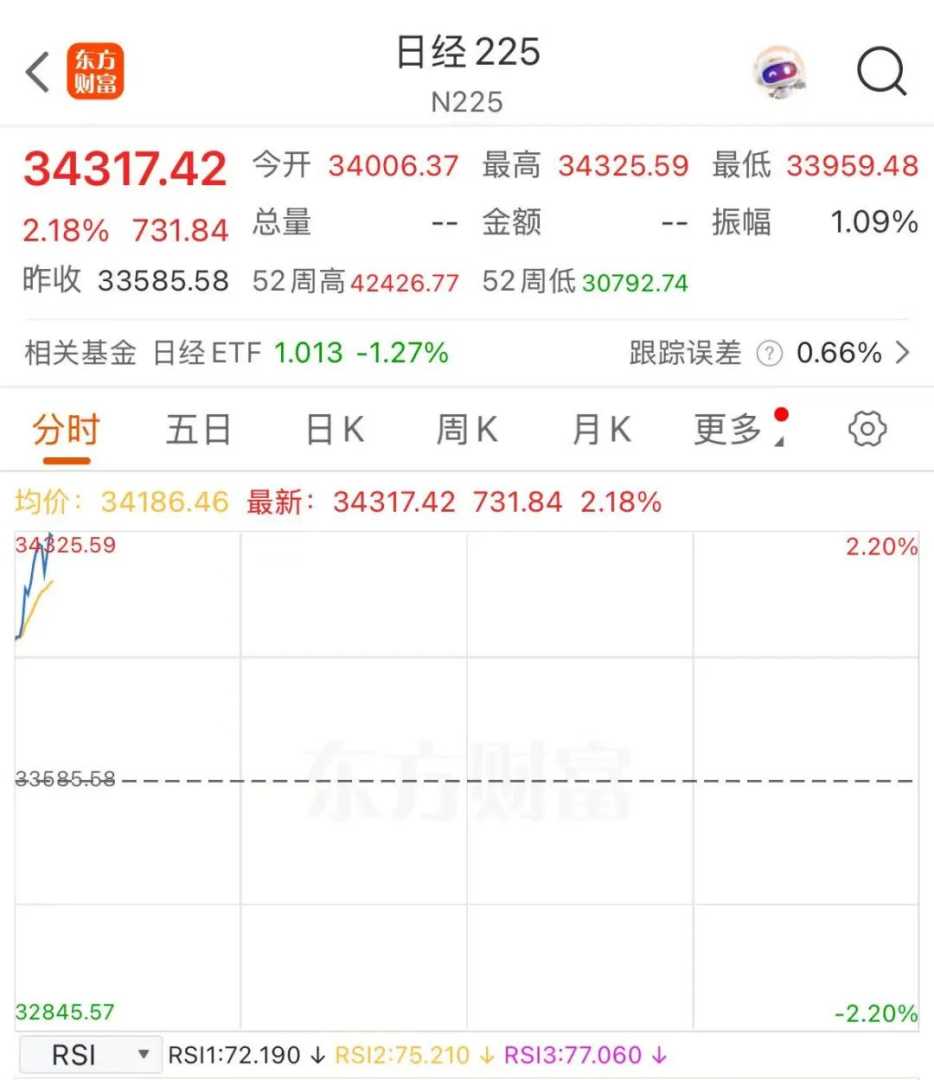Switch to the 五日 chart tab
The height and width of the screenshot is (1080, 934).
point(198,430)
